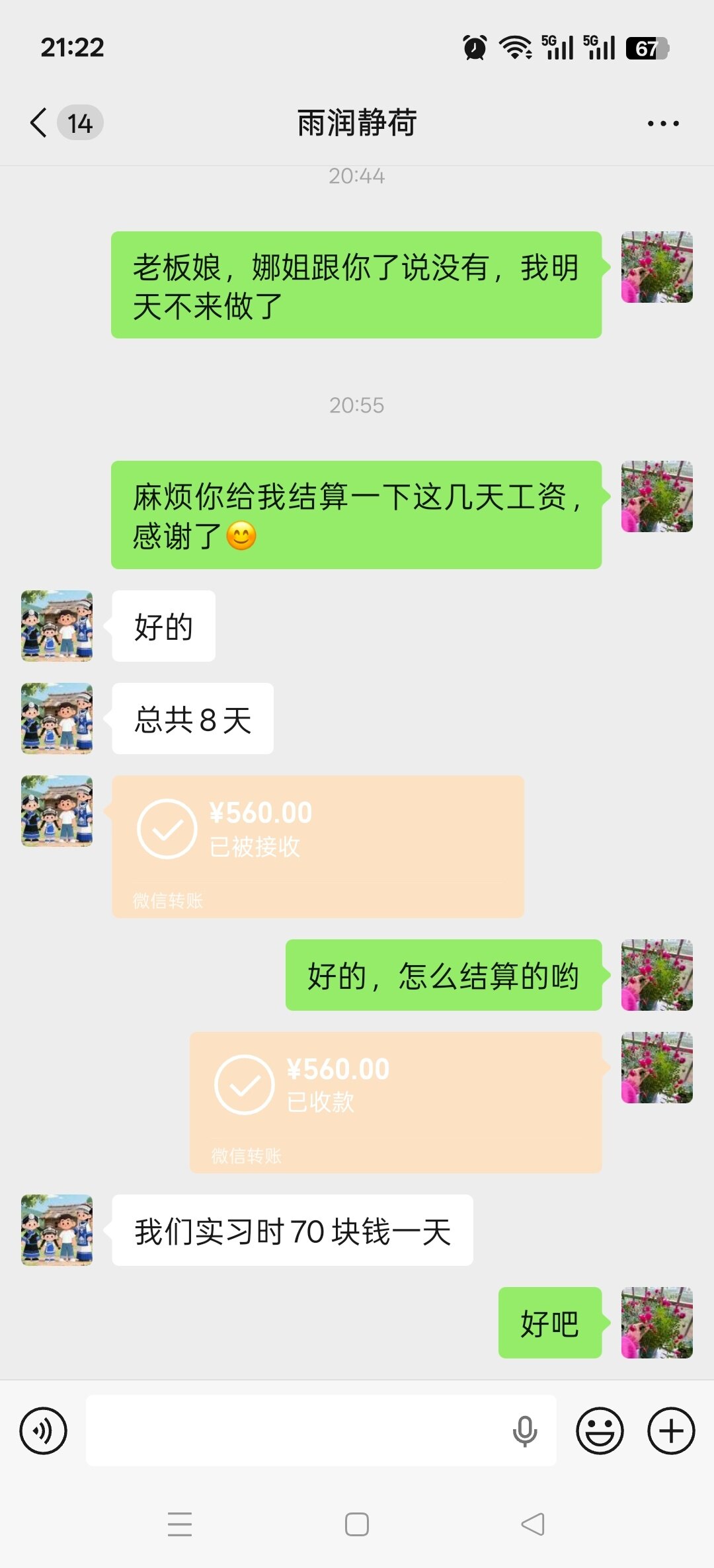Open the plus attachments menu
Viewport: 714px width, 1568px height.
[671, 1431]
